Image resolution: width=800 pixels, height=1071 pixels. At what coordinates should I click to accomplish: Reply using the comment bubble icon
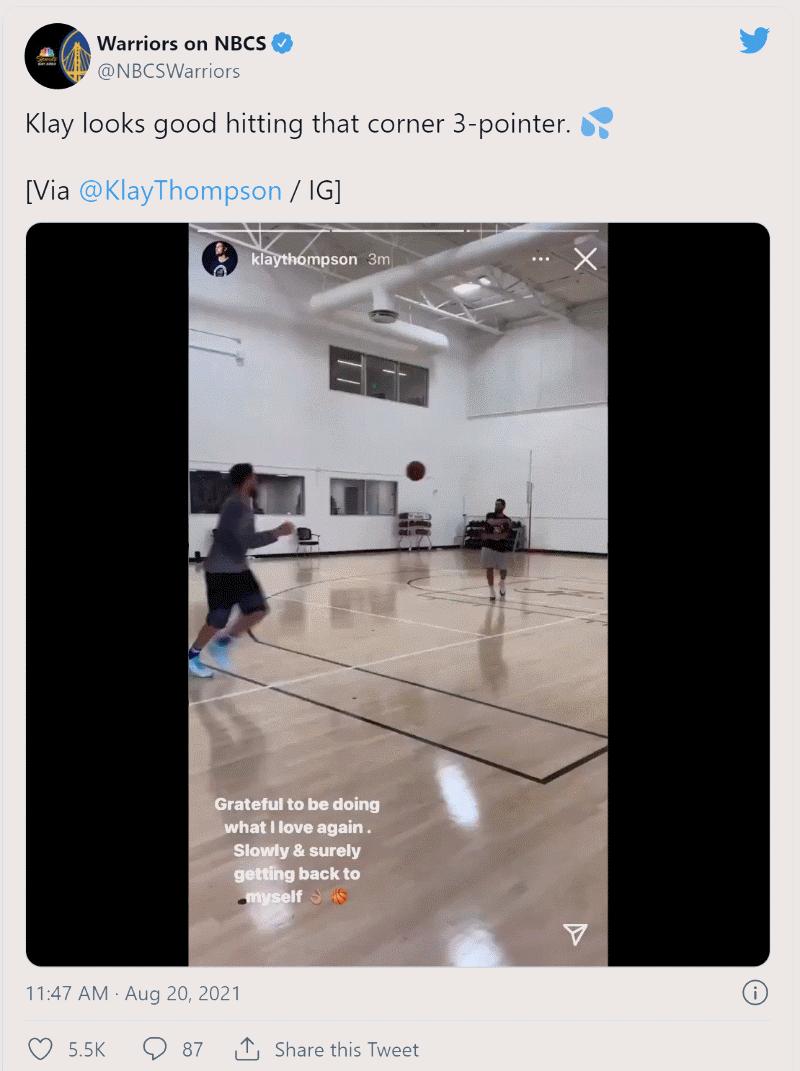[x=155, y=1049]
